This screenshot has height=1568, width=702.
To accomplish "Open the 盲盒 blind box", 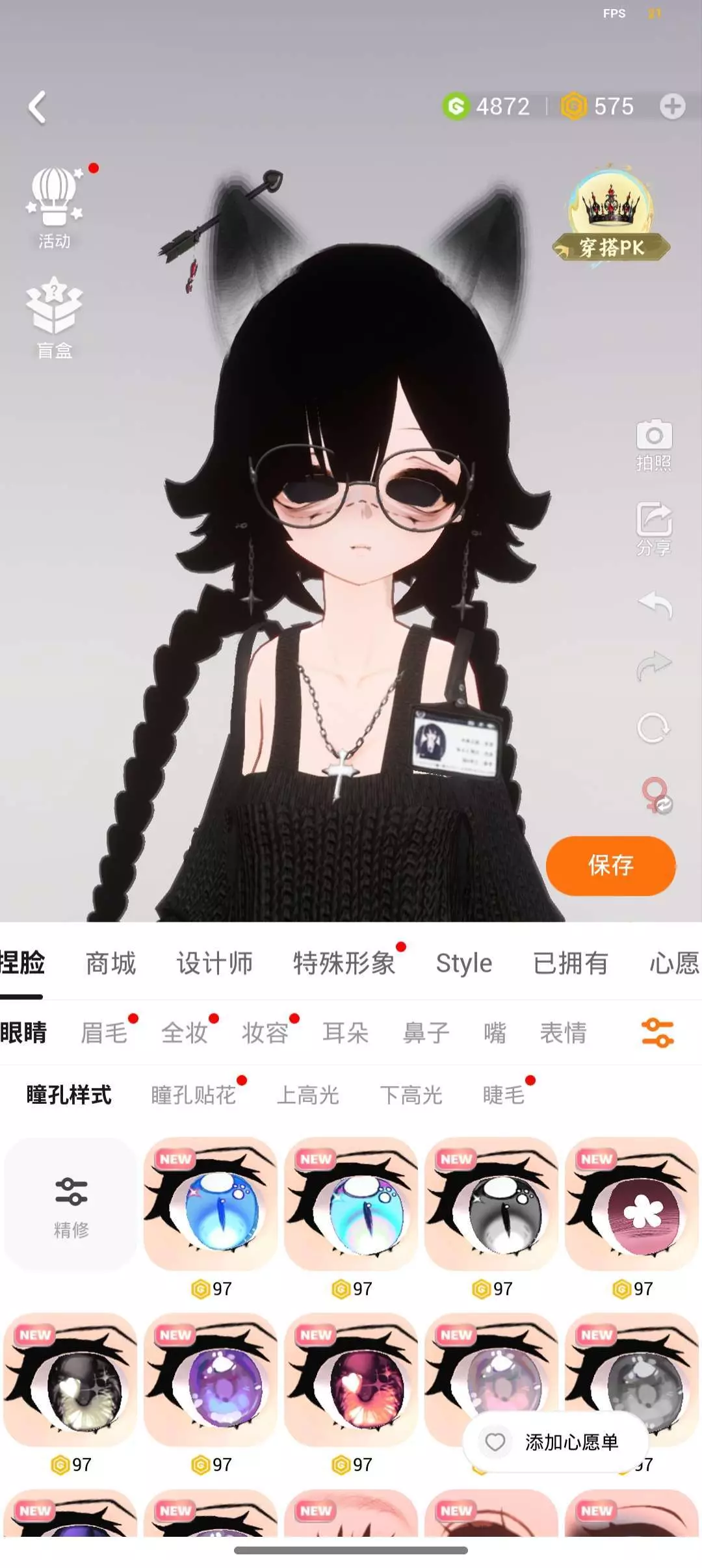I will tap(54, 318).
